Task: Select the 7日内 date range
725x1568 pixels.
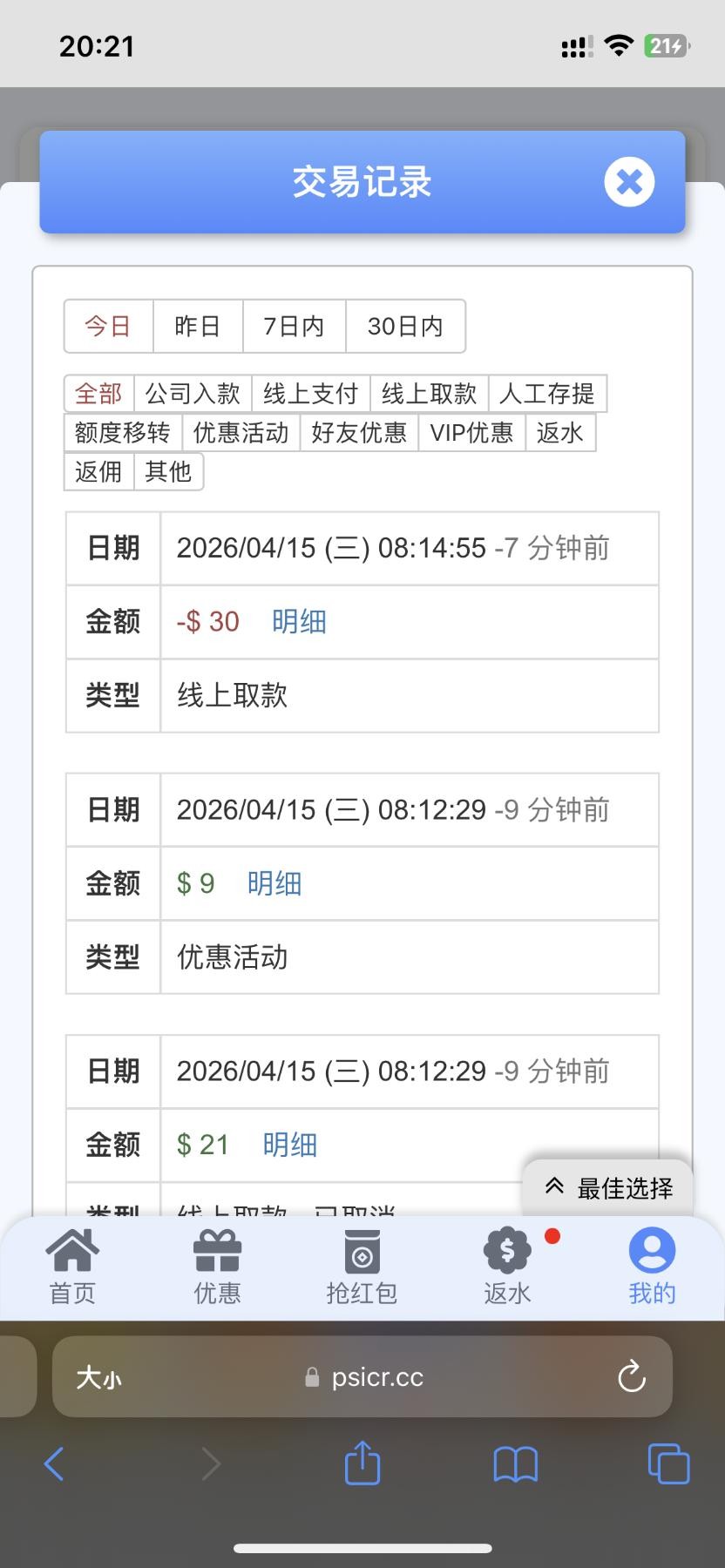Action: pos(294,327)
